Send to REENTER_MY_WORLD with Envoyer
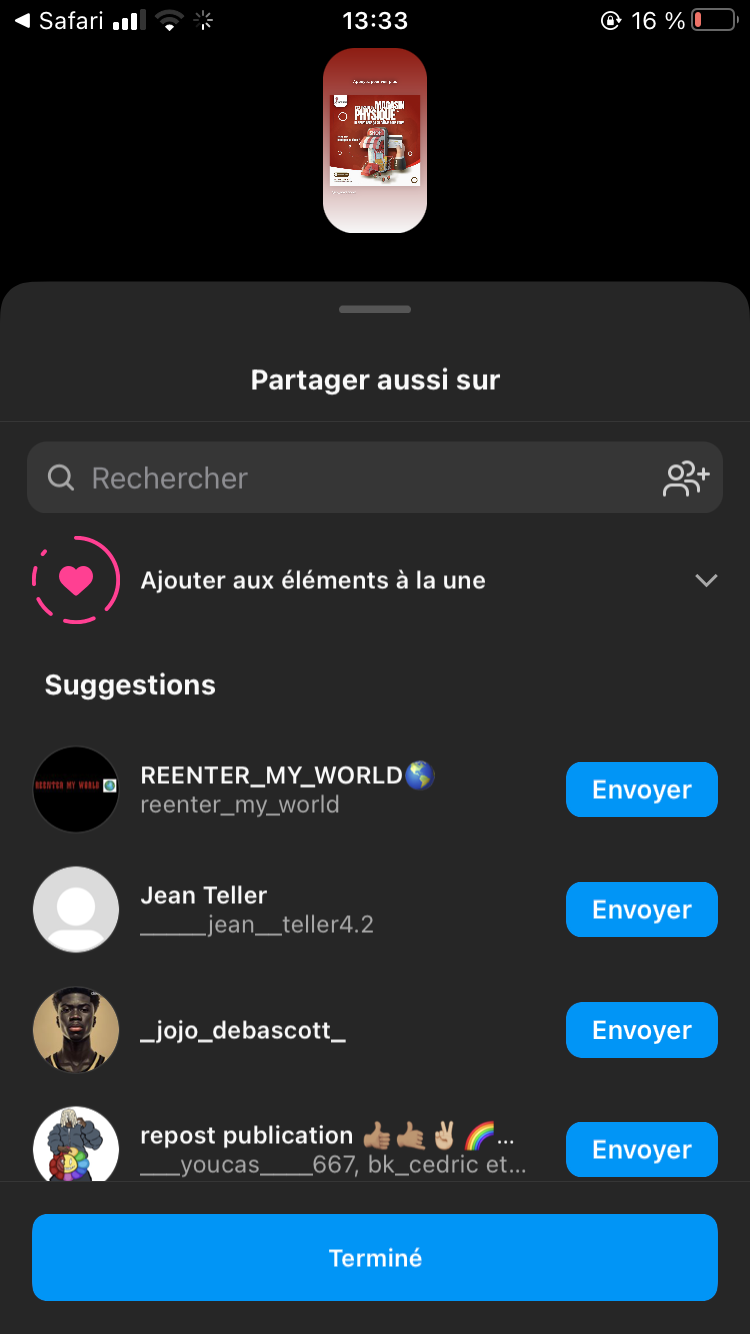 (641, 790)
